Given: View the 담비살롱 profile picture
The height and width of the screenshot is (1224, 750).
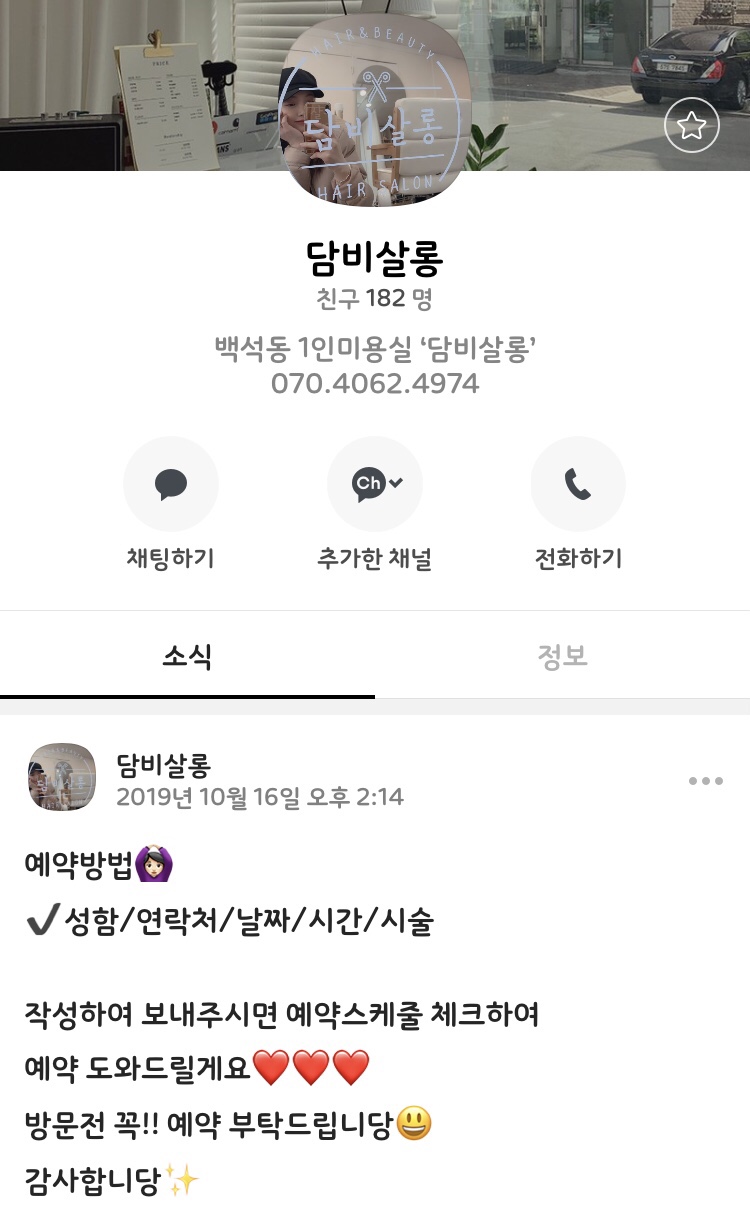Looking at the screenshot, I should click(374, 110).
